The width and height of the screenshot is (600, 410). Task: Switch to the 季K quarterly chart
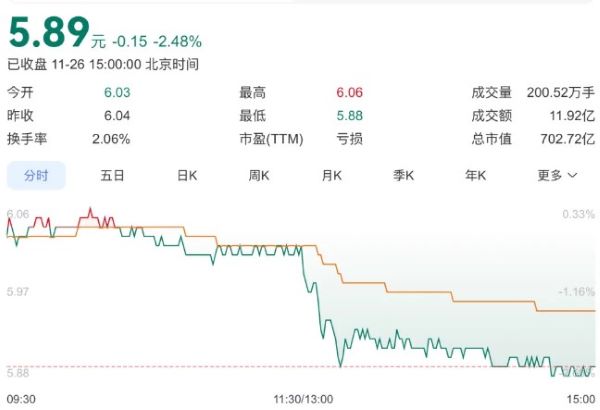tap(404, 175)
